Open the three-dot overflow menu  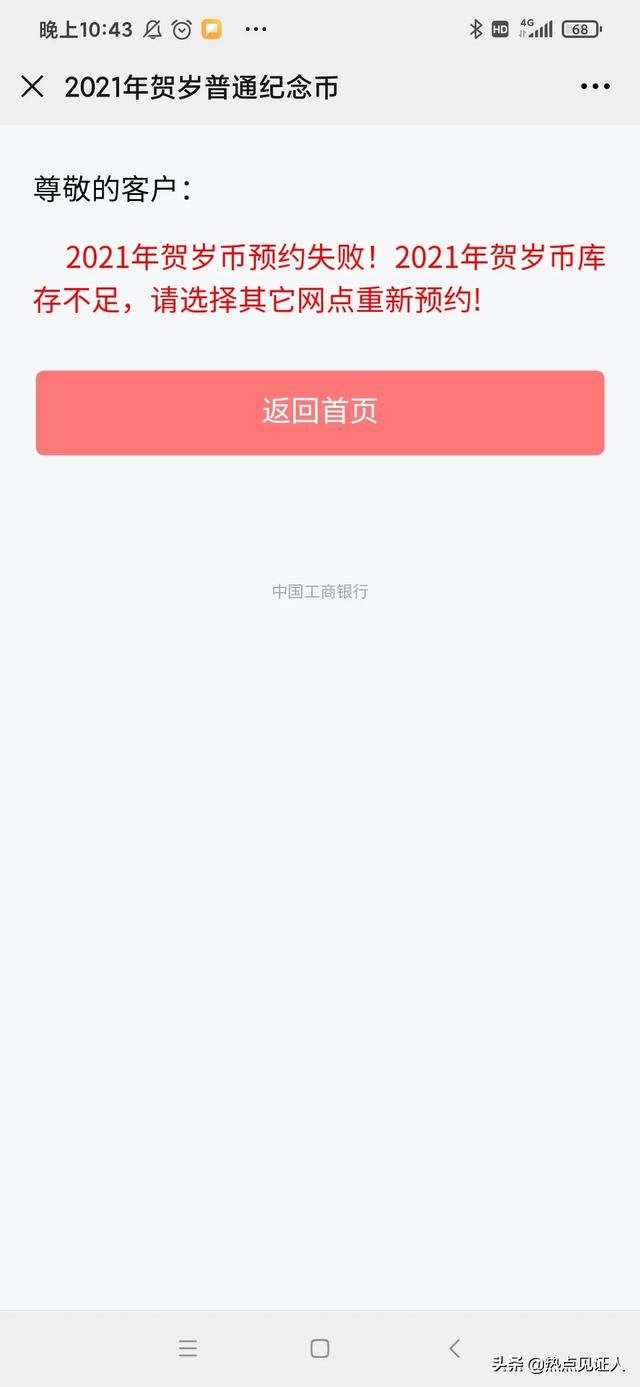[595, 87]
